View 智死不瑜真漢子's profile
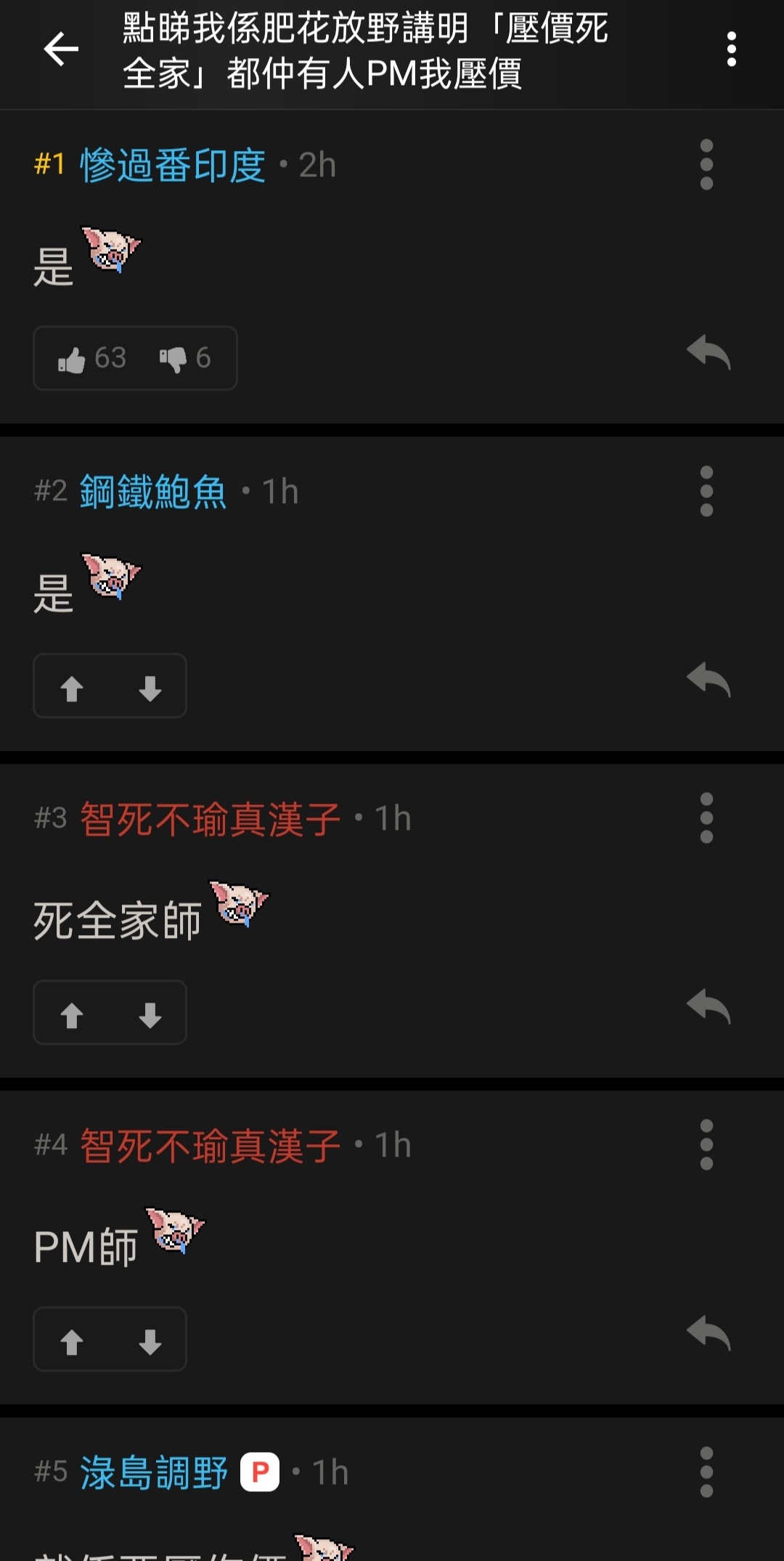This screenshot has width=784, height=1561. pos(211,816)
